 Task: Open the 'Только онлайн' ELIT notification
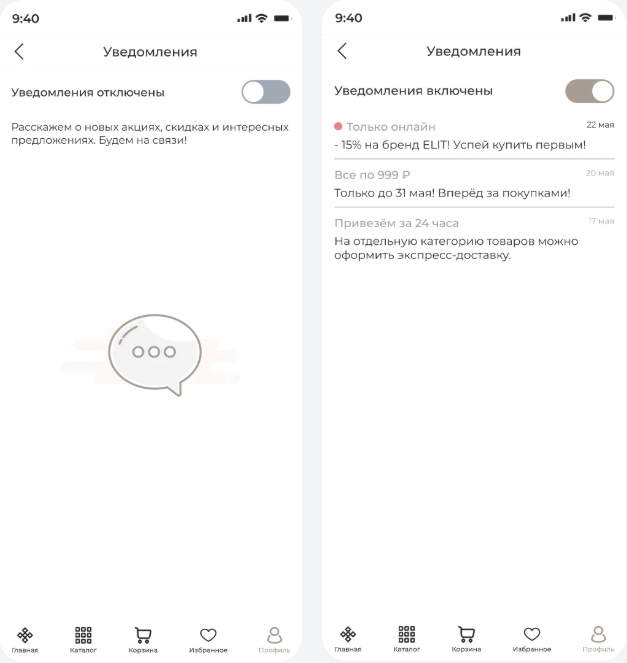[x=473, y=136]
